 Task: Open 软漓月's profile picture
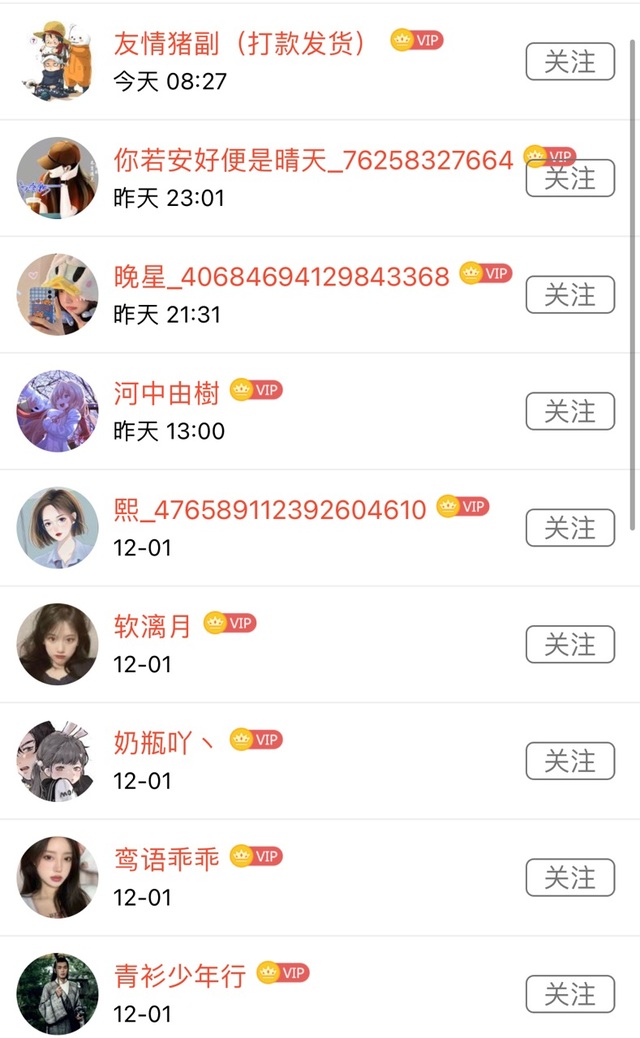point(58,644)
